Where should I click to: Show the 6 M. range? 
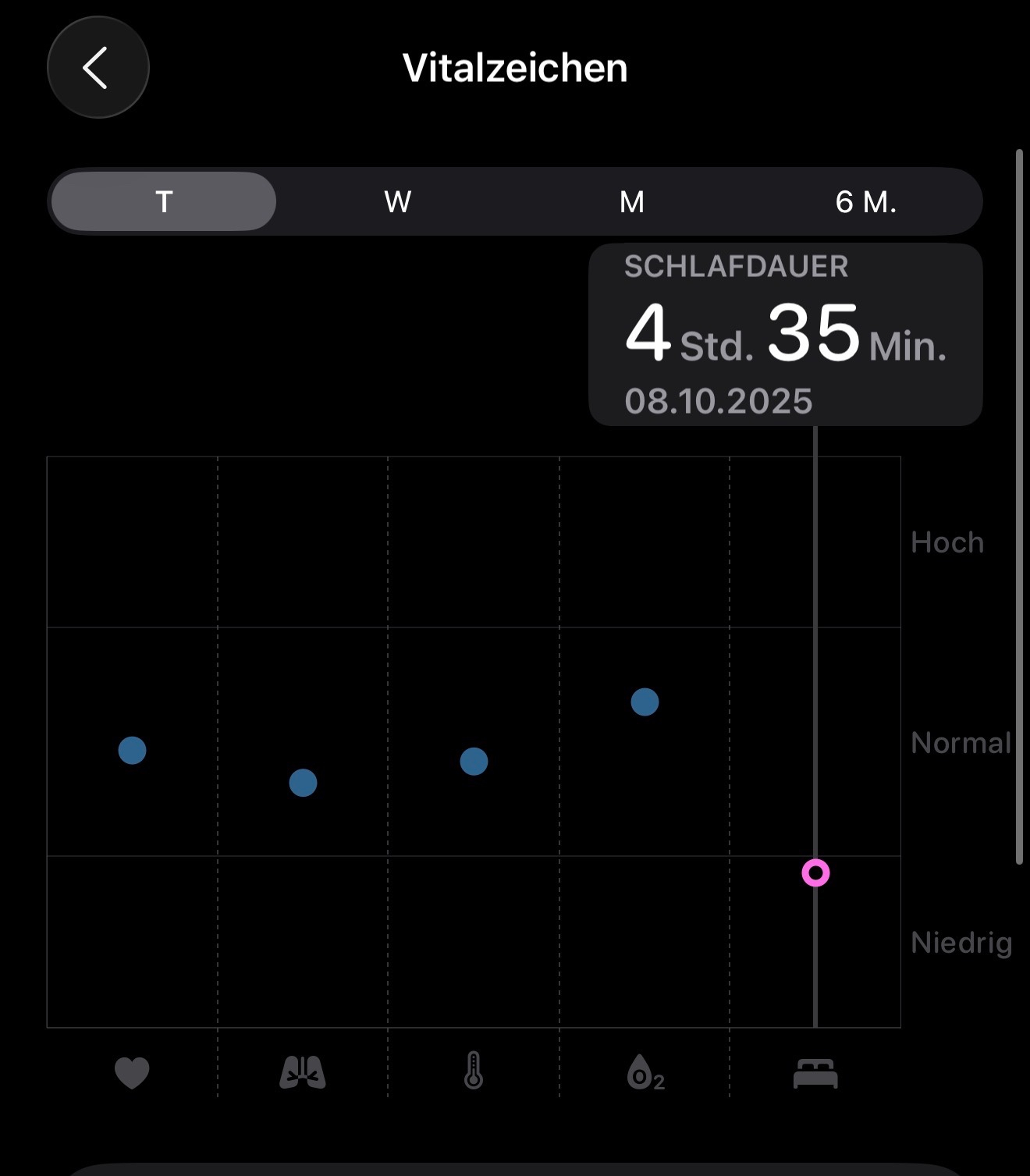[x=865, y=201]
